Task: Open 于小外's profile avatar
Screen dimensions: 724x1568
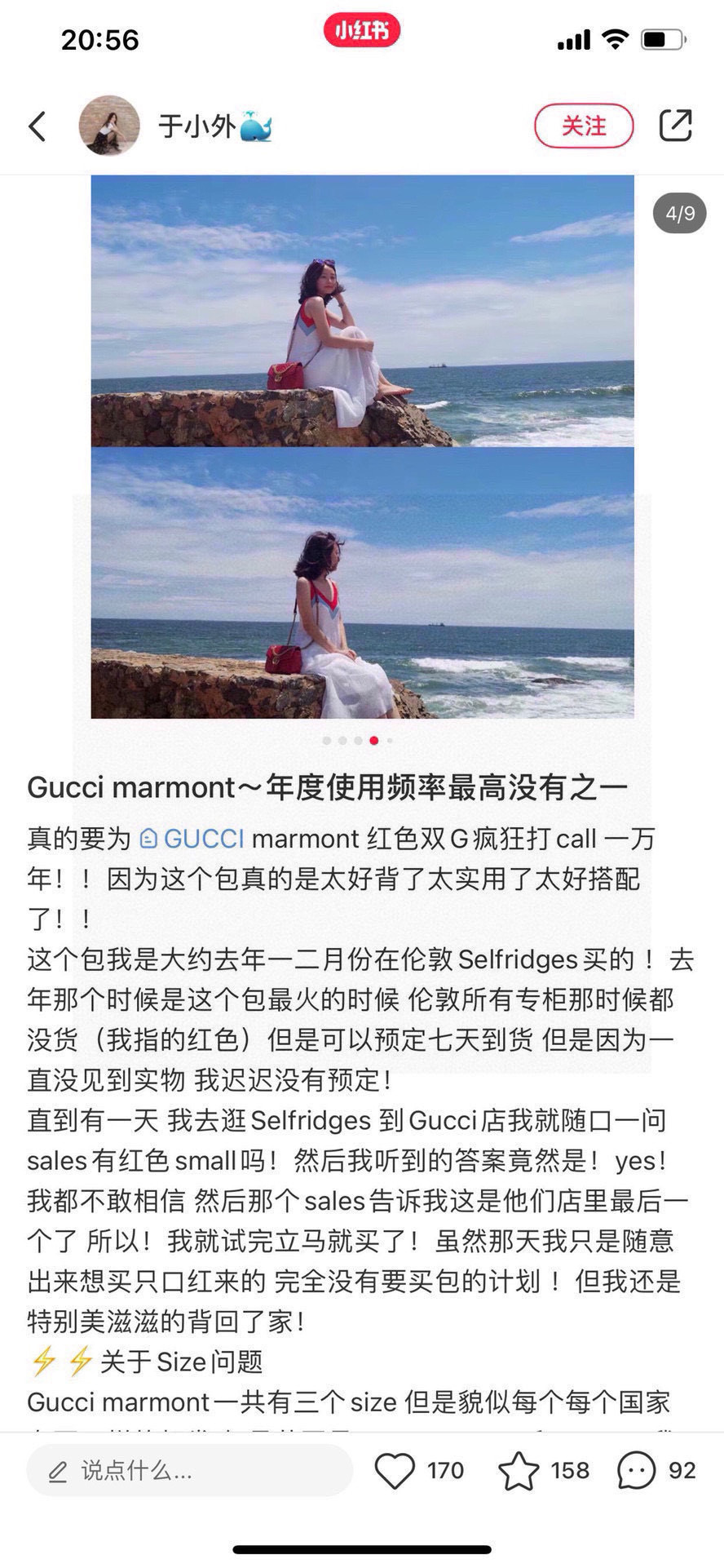Action: tap(108, 126)
